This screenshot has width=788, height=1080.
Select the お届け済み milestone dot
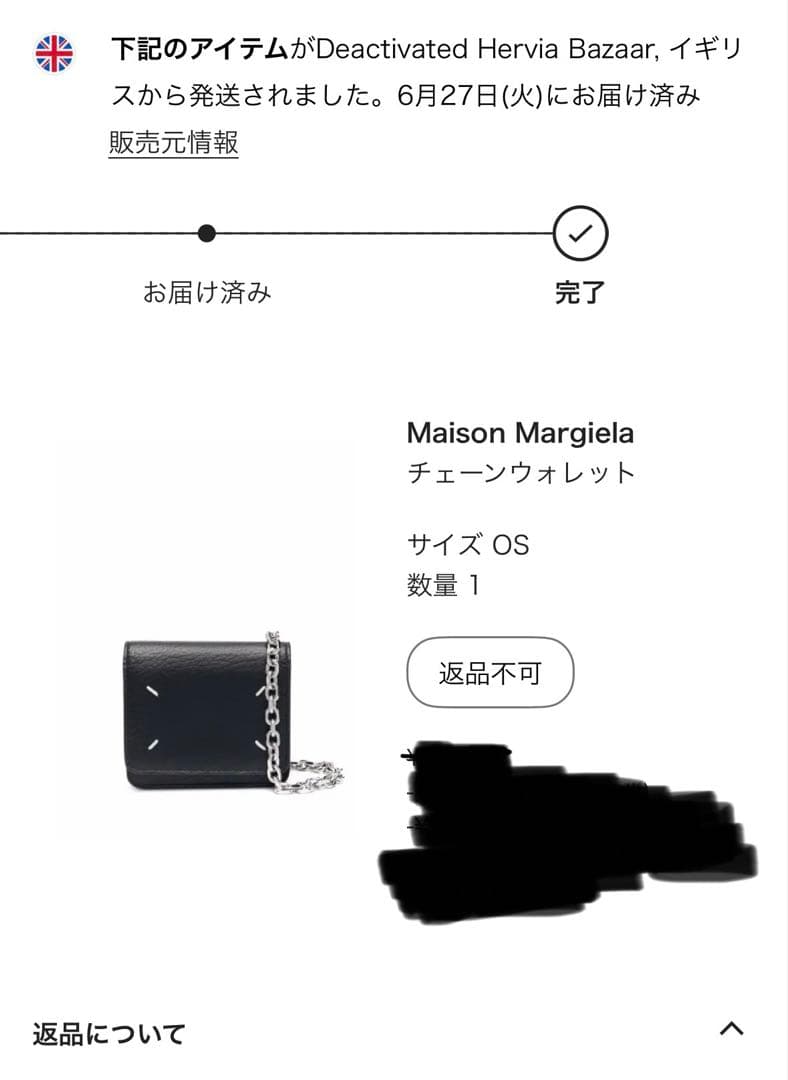205,234
